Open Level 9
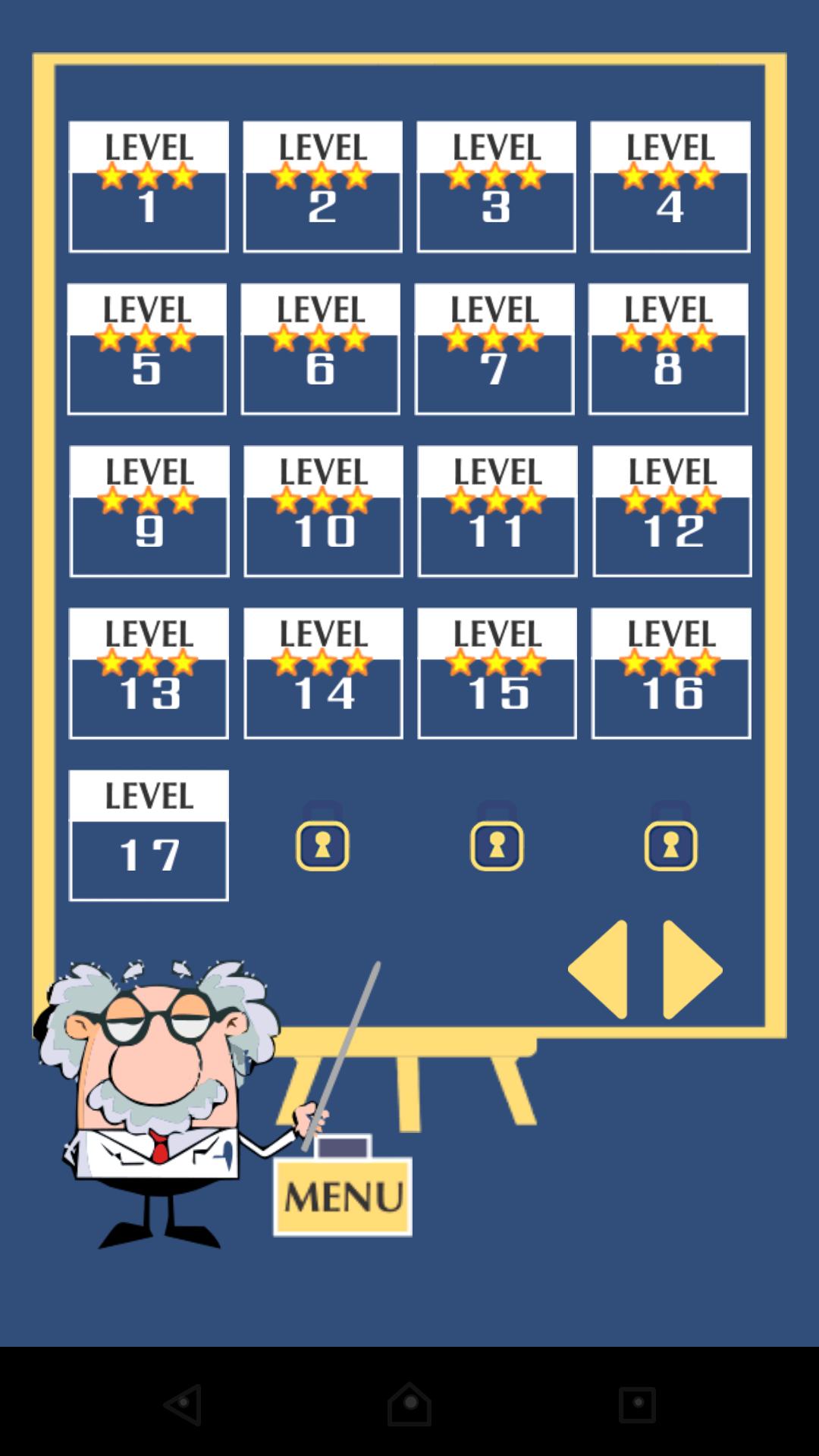This screenshot has width=819, height=1456. click(149, 511)
